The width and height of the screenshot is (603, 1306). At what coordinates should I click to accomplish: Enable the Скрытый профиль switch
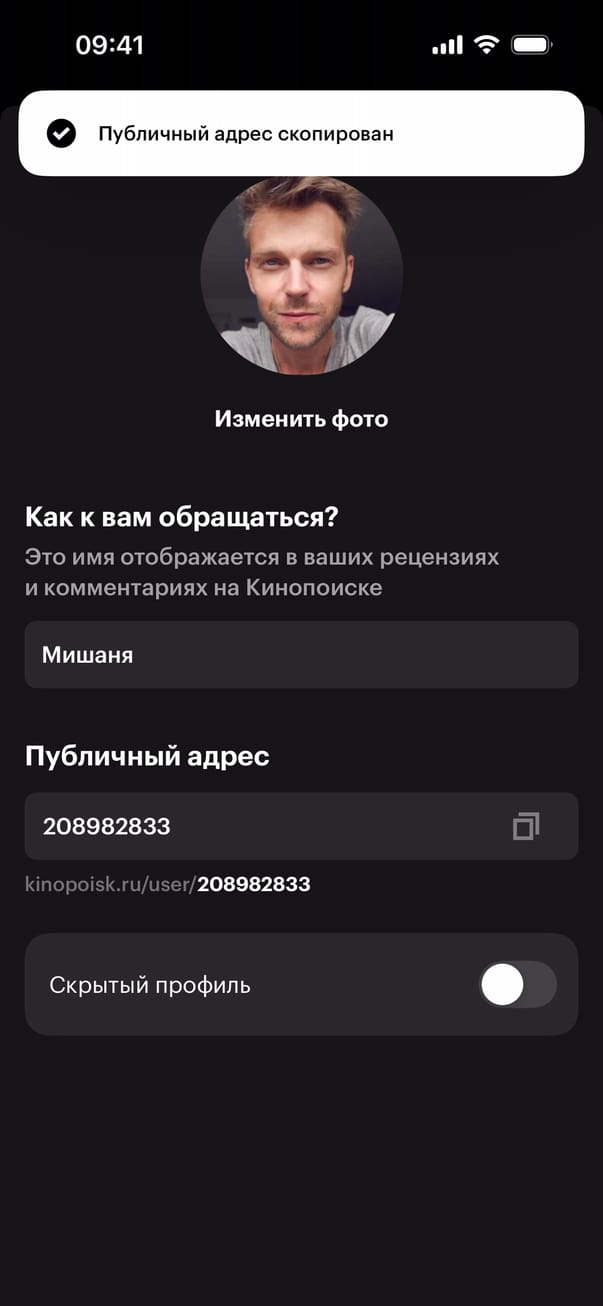(517, 985)
